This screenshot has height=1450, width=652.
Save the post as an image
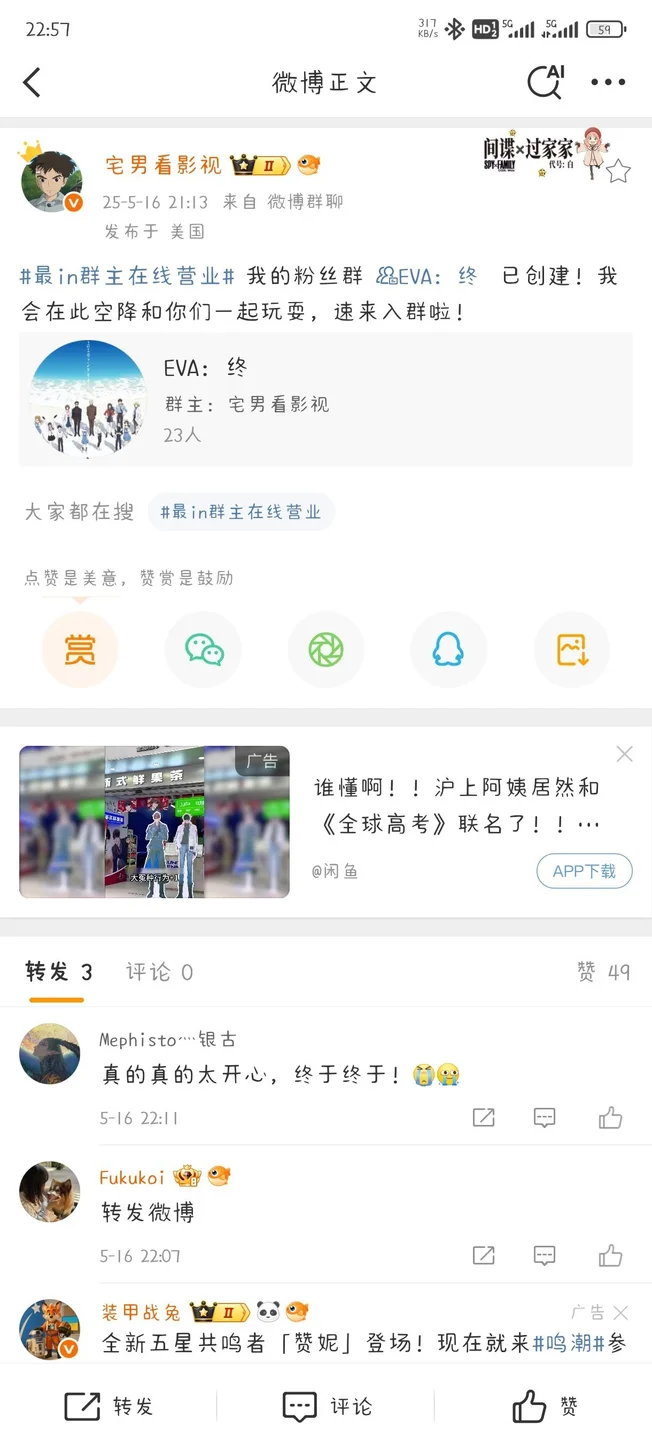coord(572,650)
